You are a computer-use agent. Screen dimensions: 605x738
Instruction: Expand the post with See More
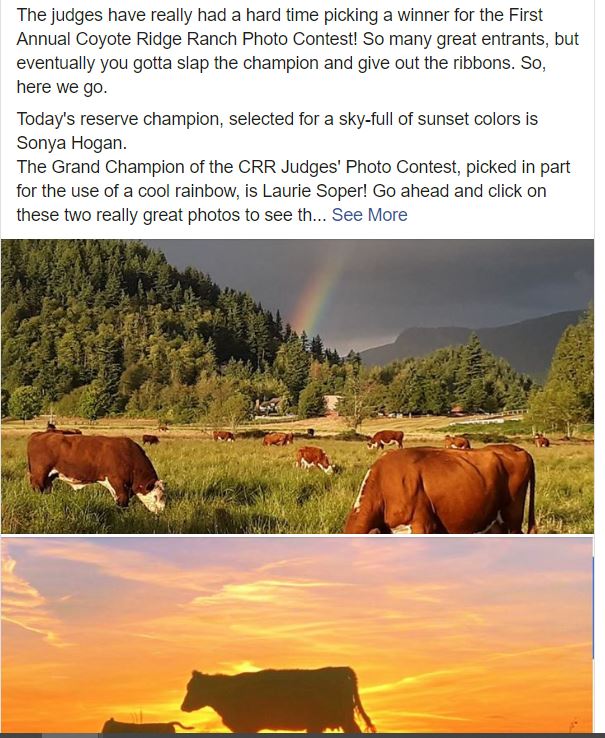[369, 215]
